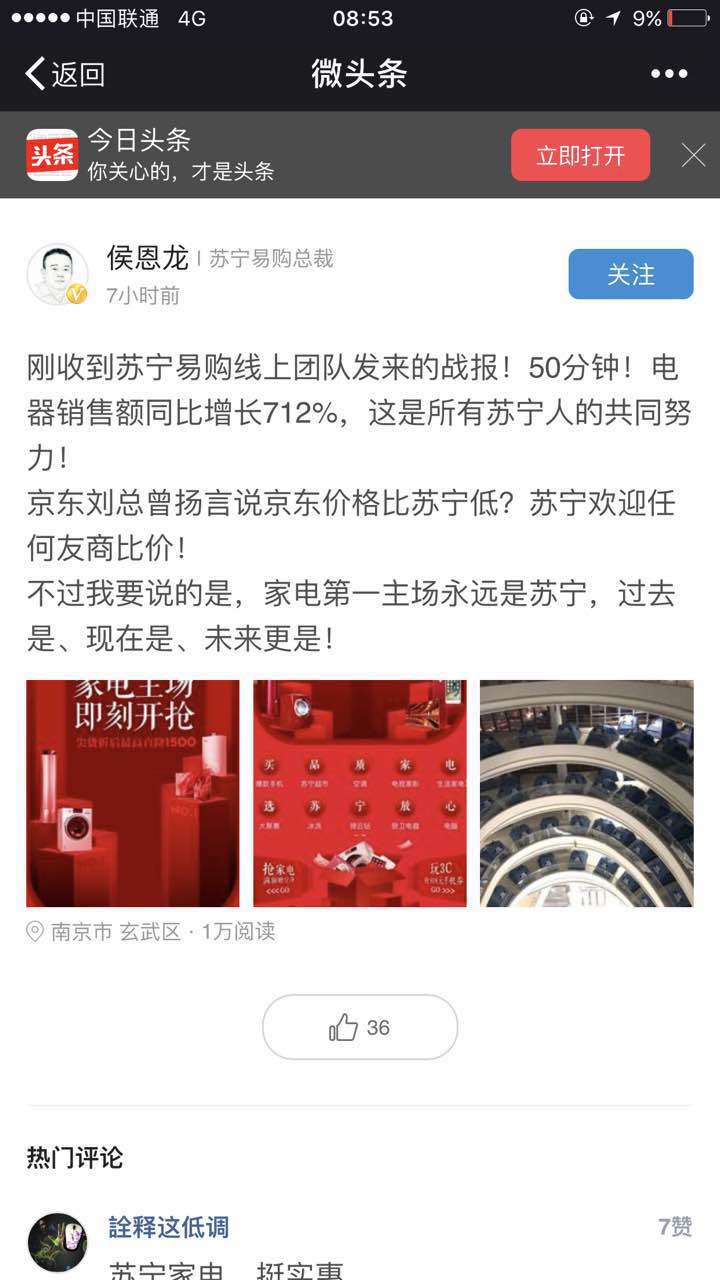Tap 立即打开 to open in 今日头条
720x1280 pixels.
580,155
